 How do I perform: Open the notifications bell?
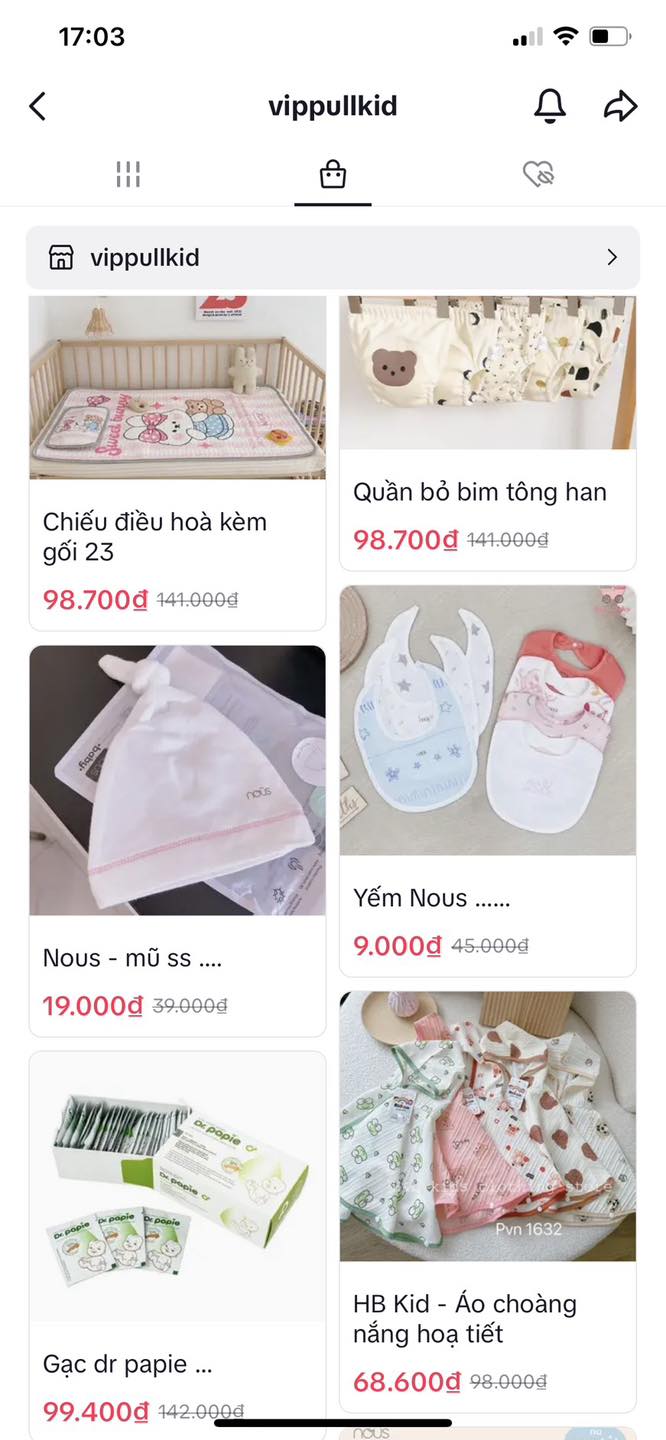pyautogui.click(x=550, y=106)
